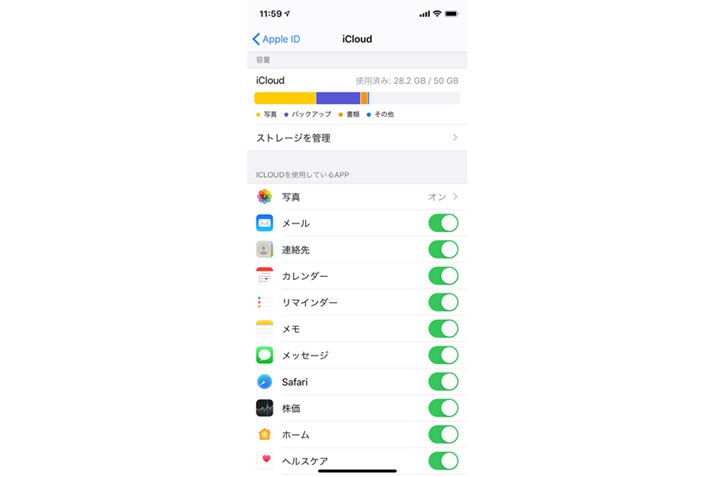Disable iCloud for 連絡先

click(443, 249)
